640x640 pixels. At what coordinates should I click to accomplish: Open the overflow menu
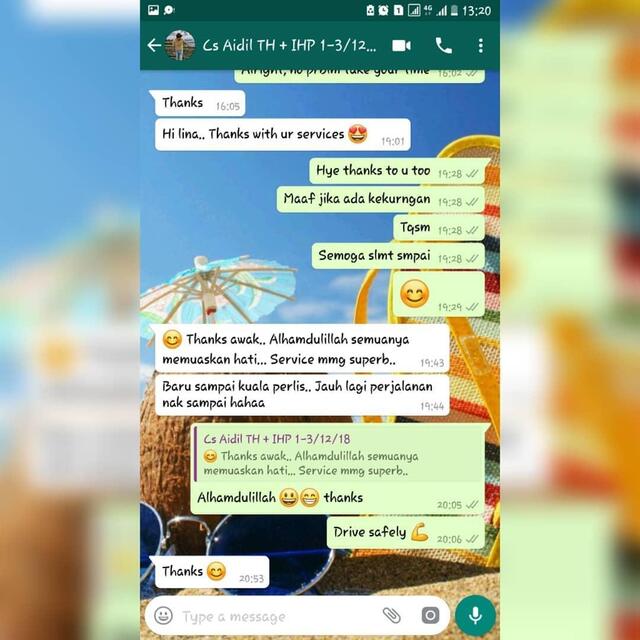[x=481, y=45]
